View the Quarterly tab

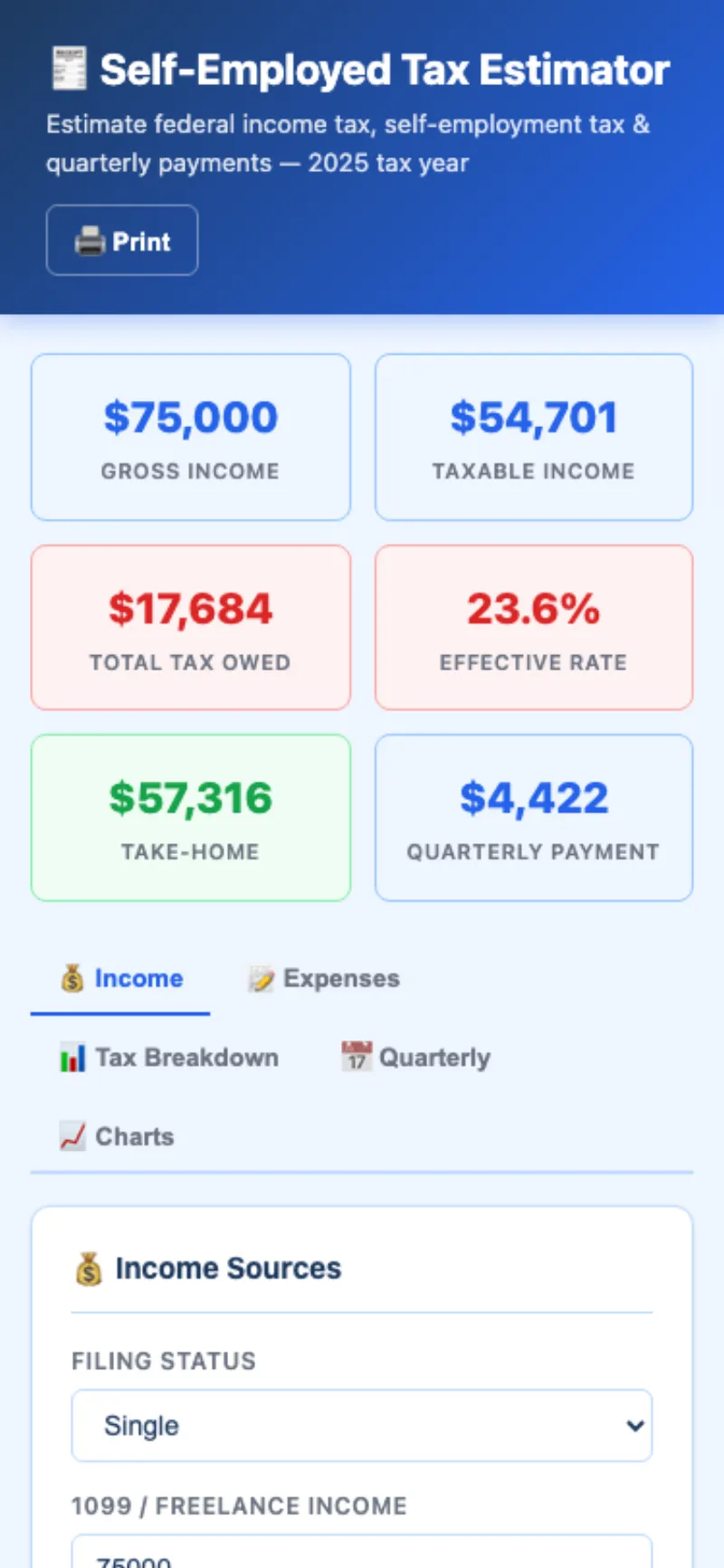pyautogui.click(x=416, y=1058)
